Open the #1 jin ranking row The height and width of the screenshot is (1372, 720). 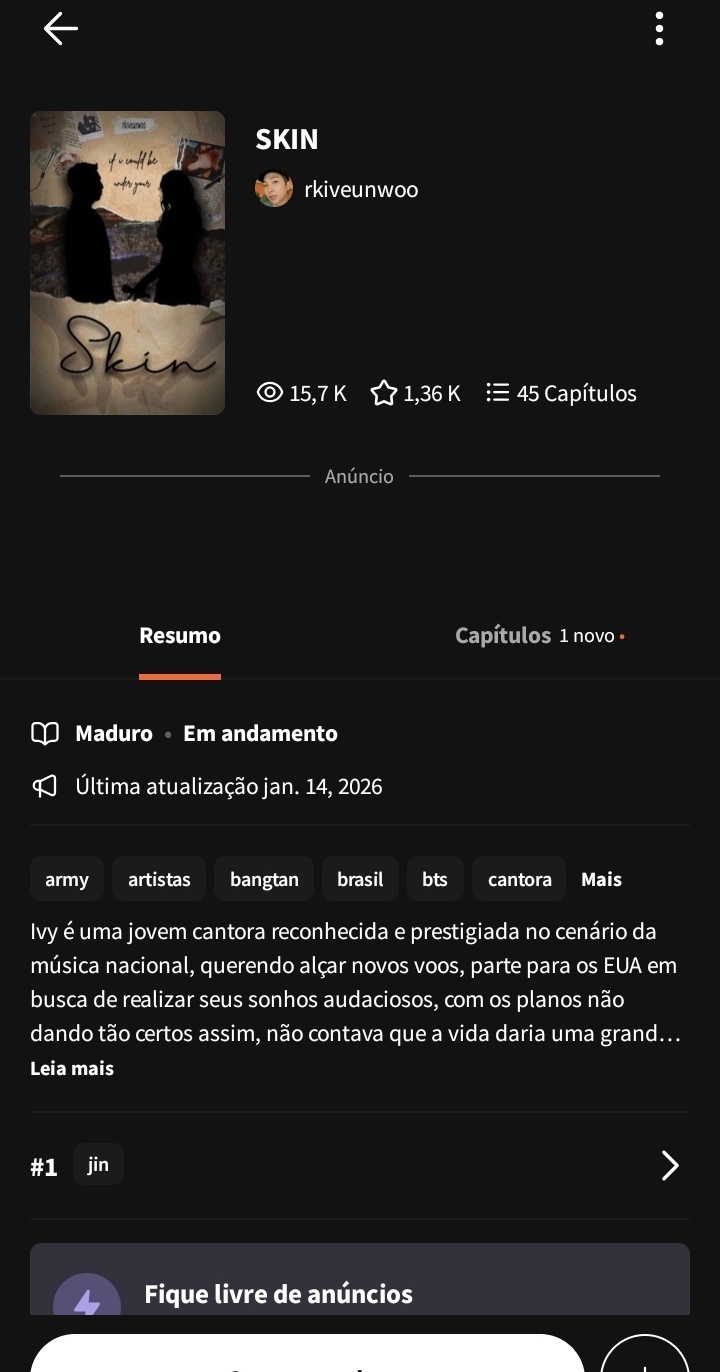point(360,1165)
